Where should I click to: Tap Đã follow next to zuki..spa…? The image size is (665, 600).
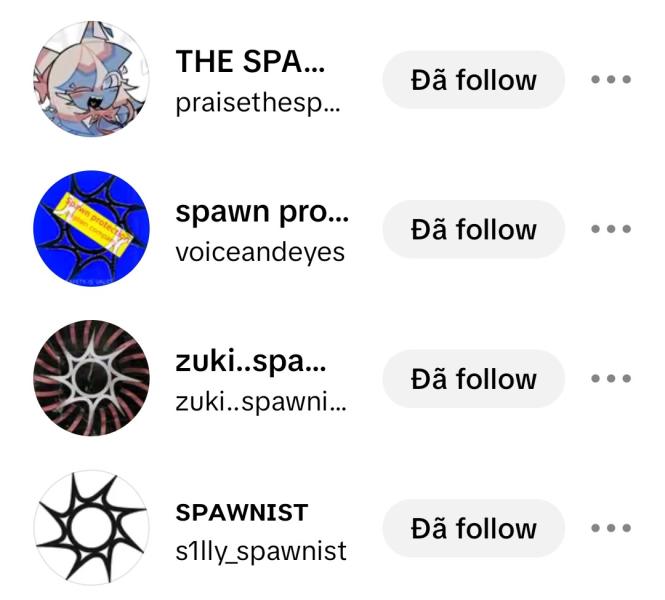coord(473,379)
